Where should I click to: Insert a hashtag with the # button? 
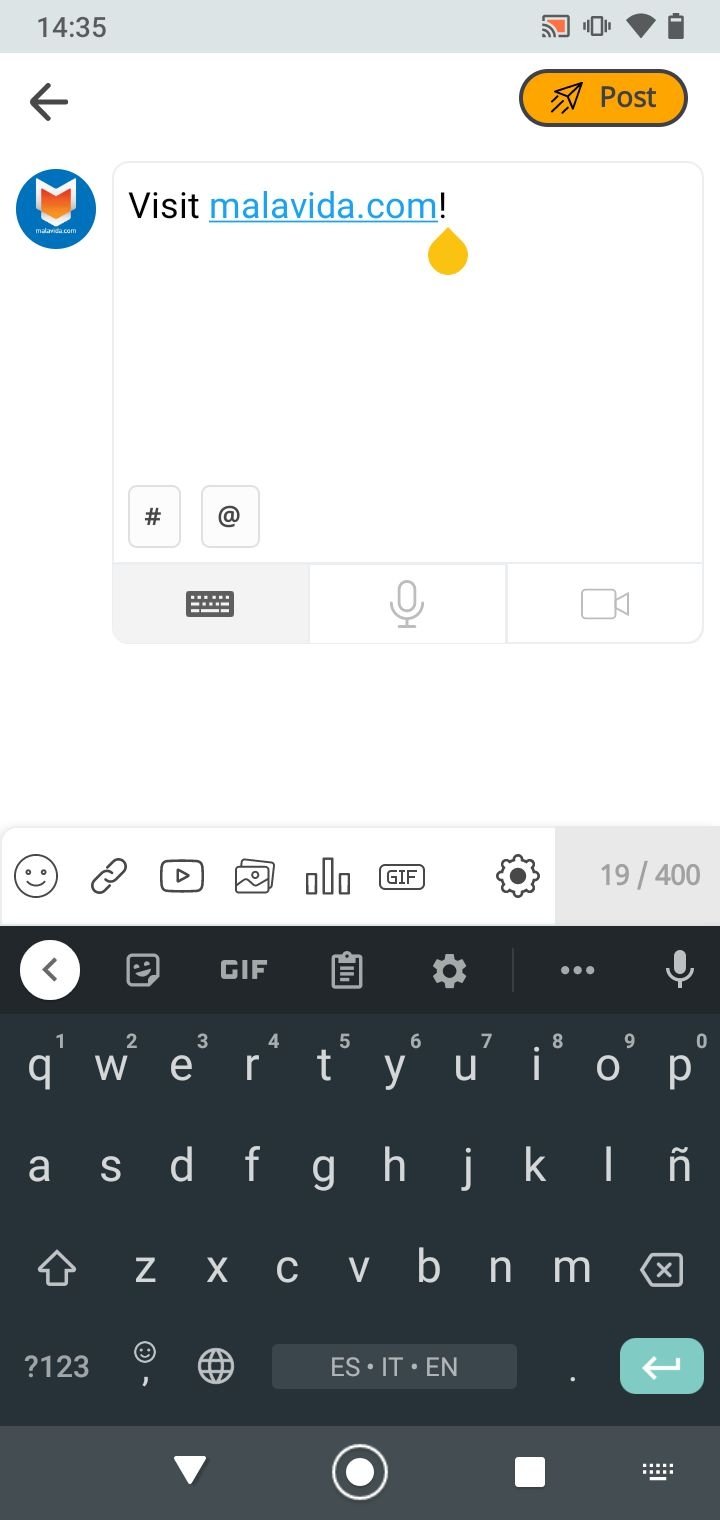154,516
